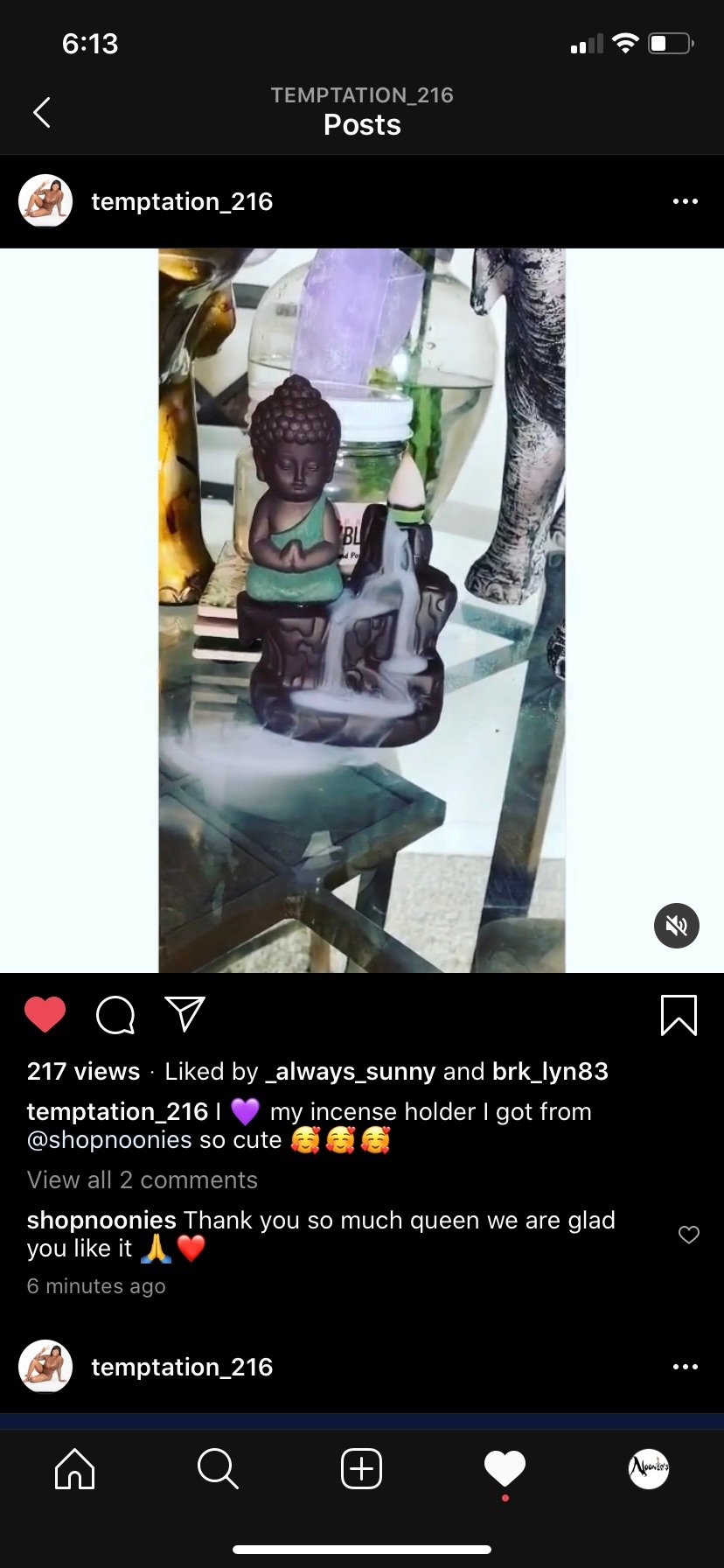Switch to the Home tab
The height and width of the screenshot is (1568, 724).
74,1468
